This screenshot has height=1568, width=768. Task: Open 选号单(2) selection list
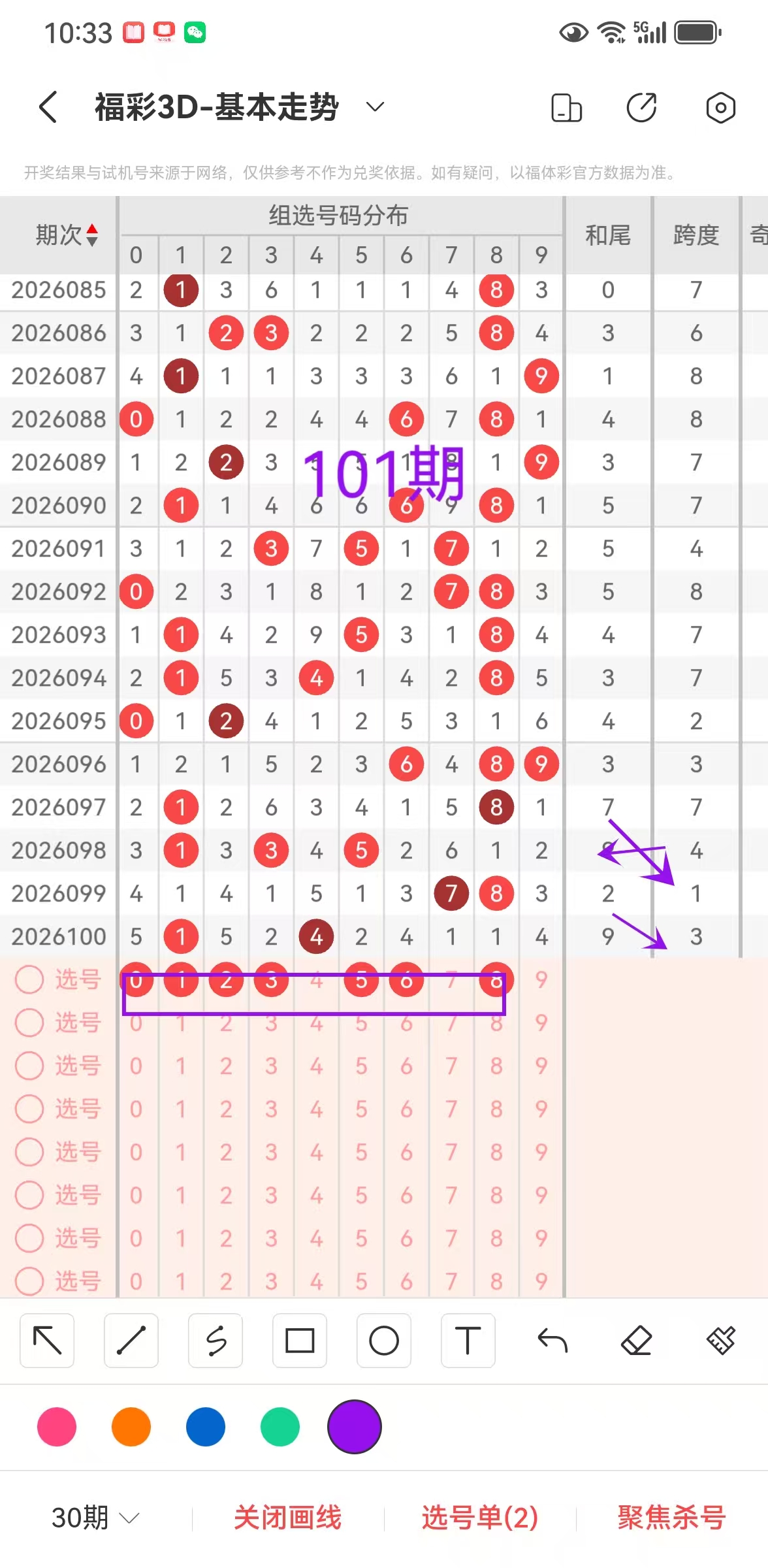tap(480, 1518)
